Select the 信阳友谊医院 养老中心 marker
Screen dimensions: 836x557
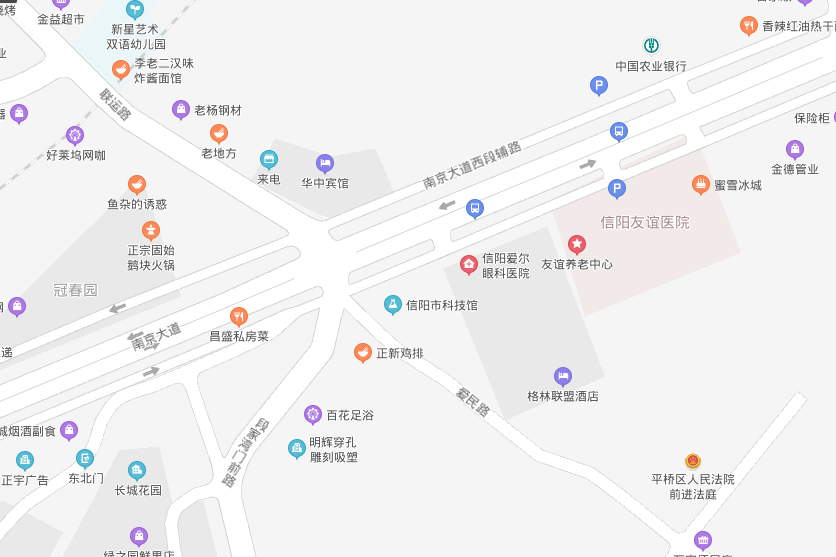[x=577, y=244]
